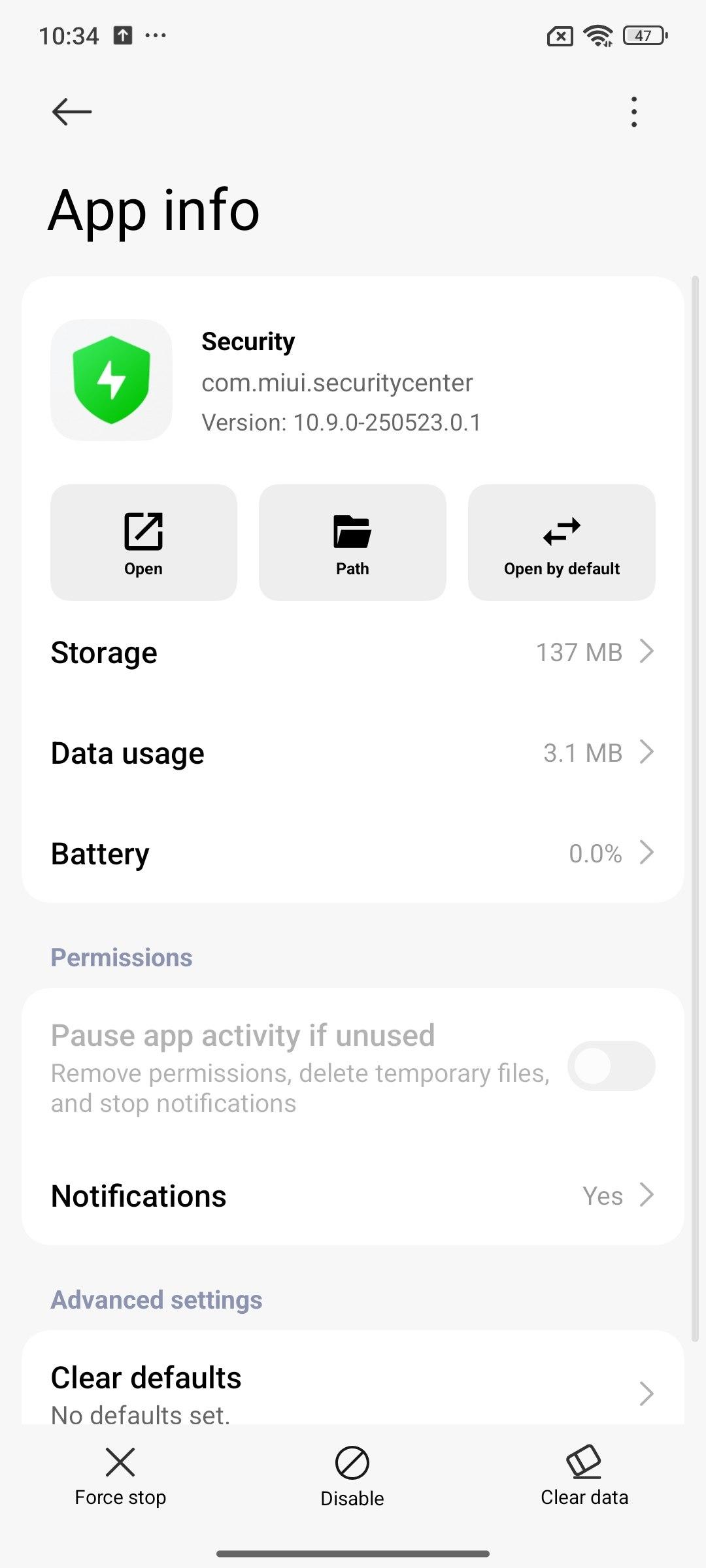
Task: Tap Open by default
Action: coord(562,542)
